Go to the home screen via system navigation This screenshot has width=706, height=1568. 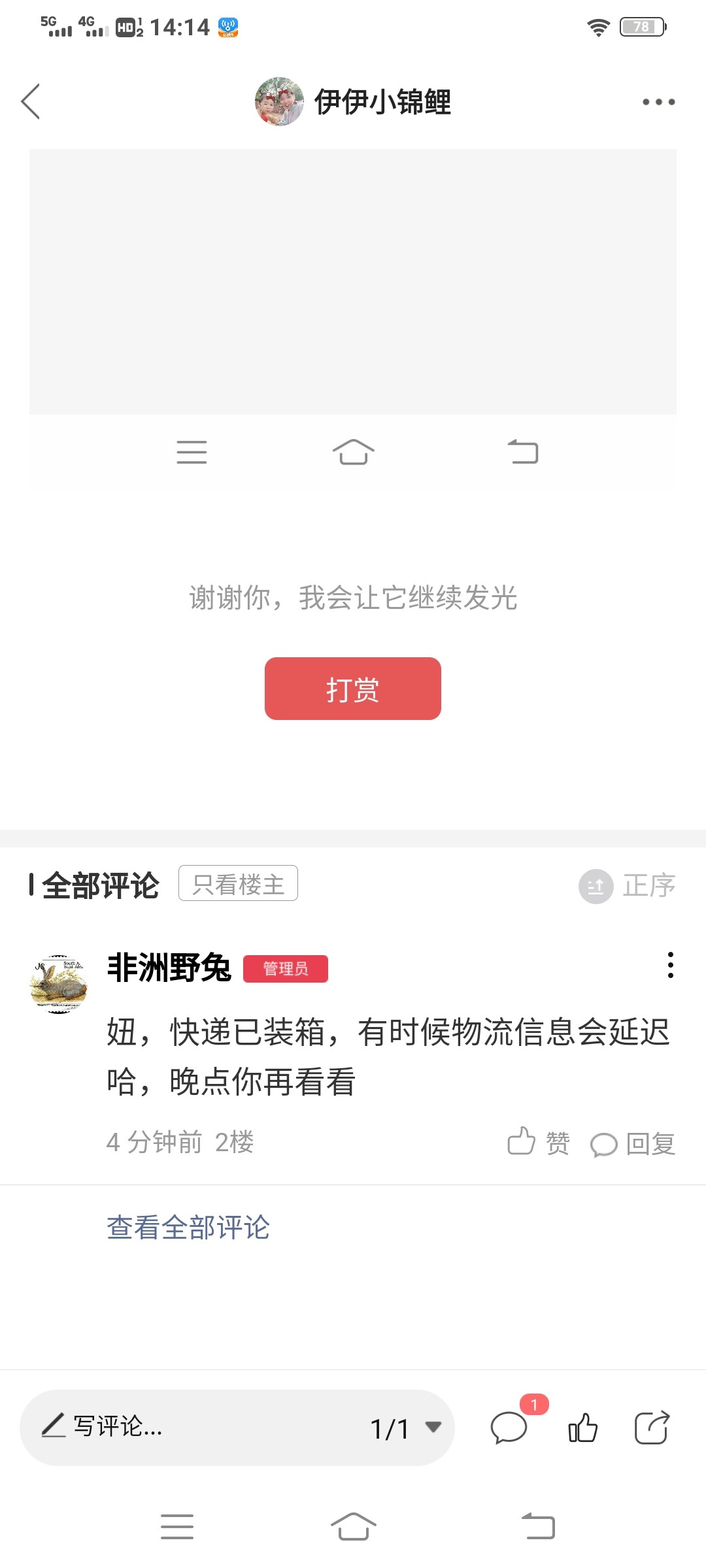[353, 1527]
